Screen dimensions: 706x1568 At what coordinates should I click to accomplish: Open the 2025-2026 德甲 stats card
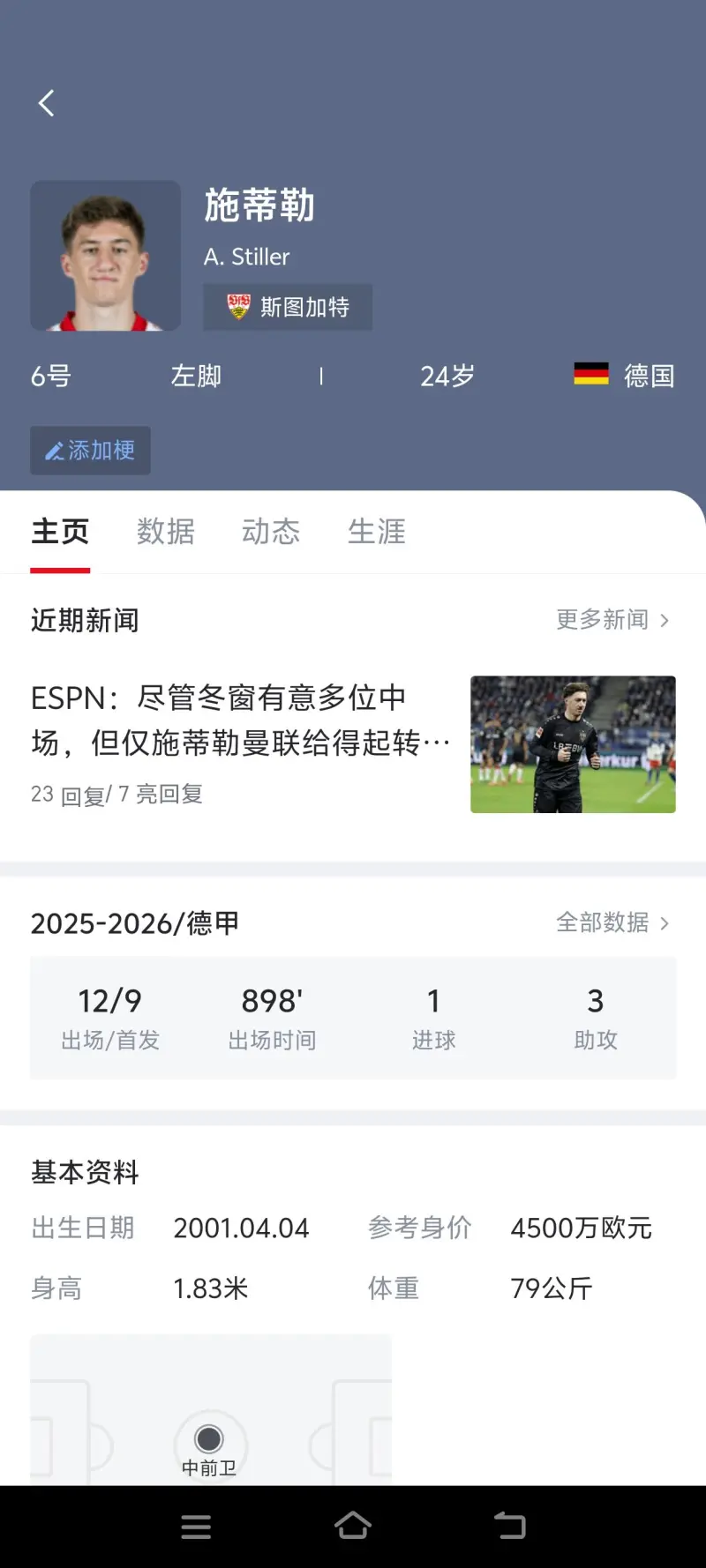[x=353, y=1018]
